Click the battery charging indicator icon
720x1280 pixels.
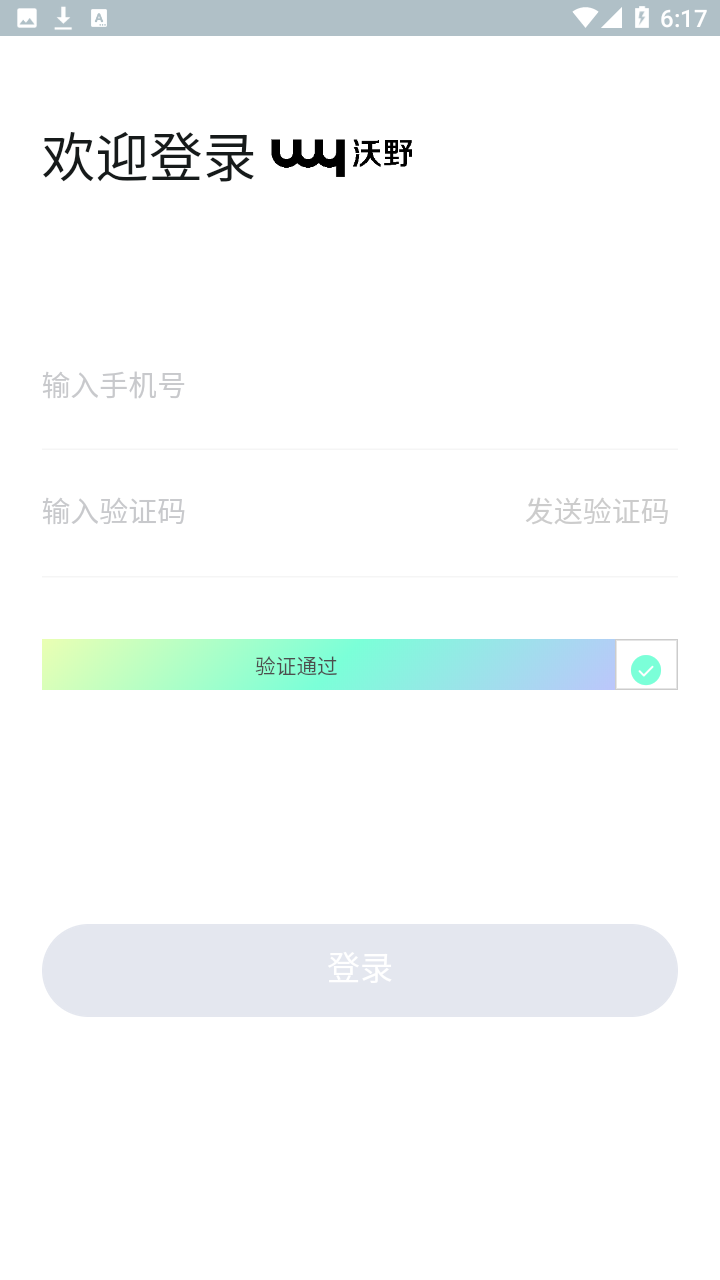640,16
